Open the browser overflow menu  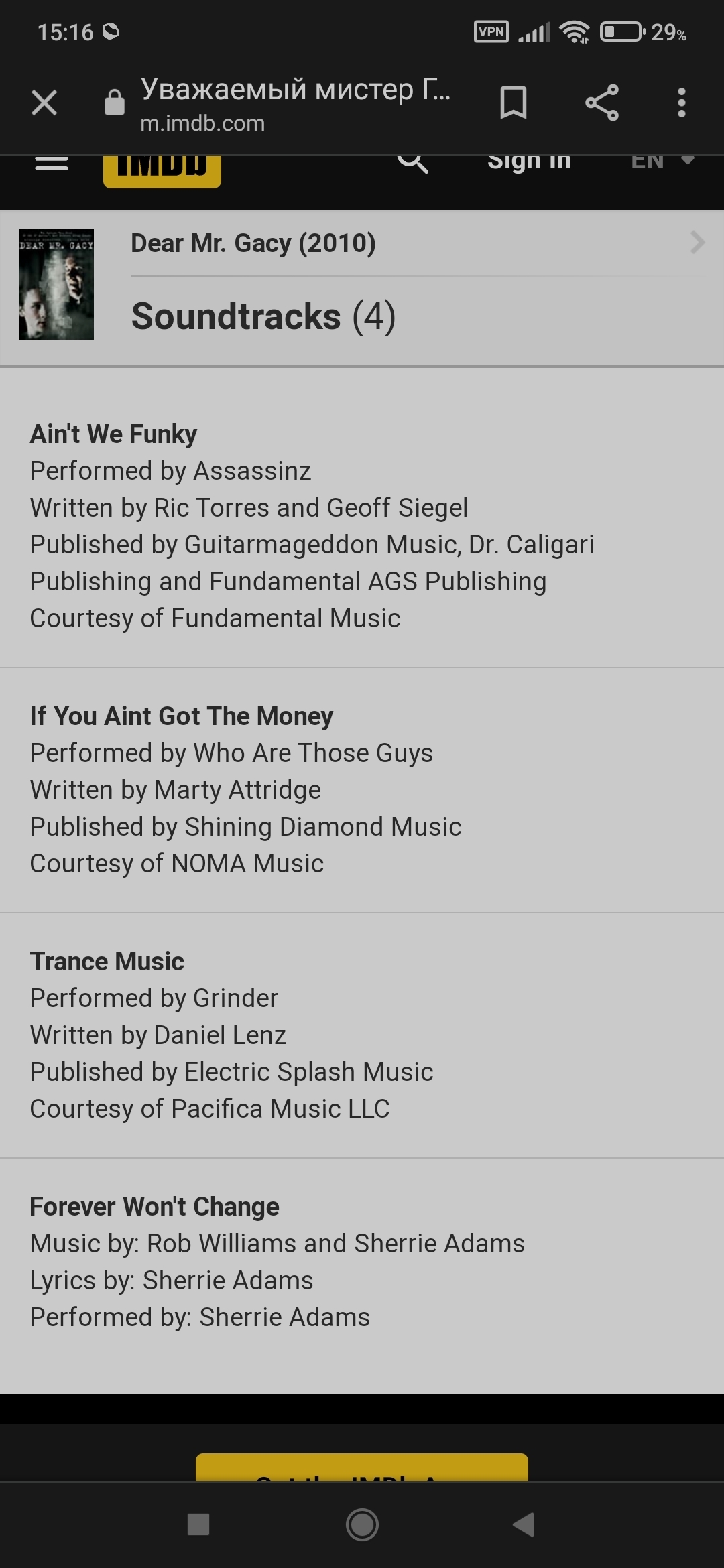click(681, 103)
